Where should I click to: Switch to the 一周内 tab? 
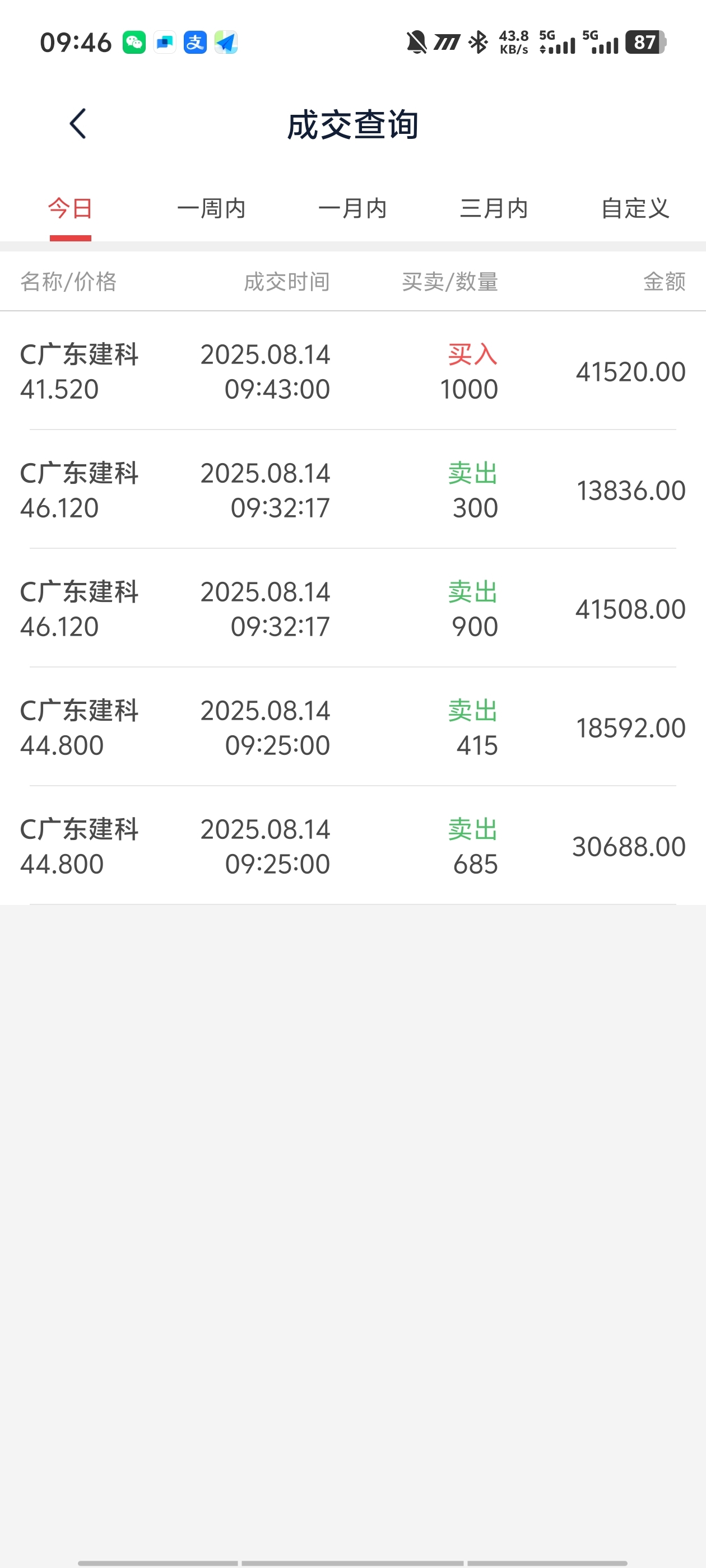pos(211,209)
